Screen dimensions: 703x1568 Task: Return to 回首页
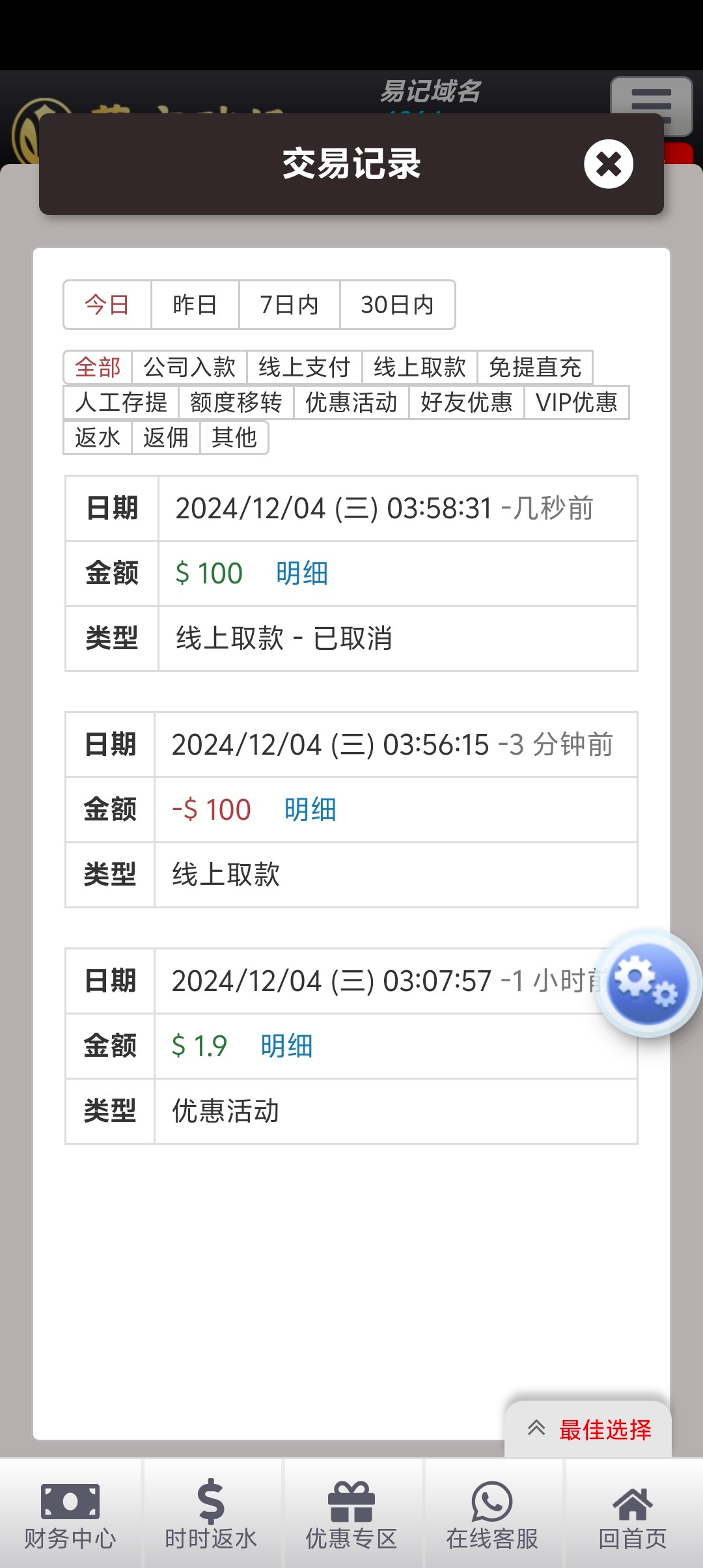633,1515
